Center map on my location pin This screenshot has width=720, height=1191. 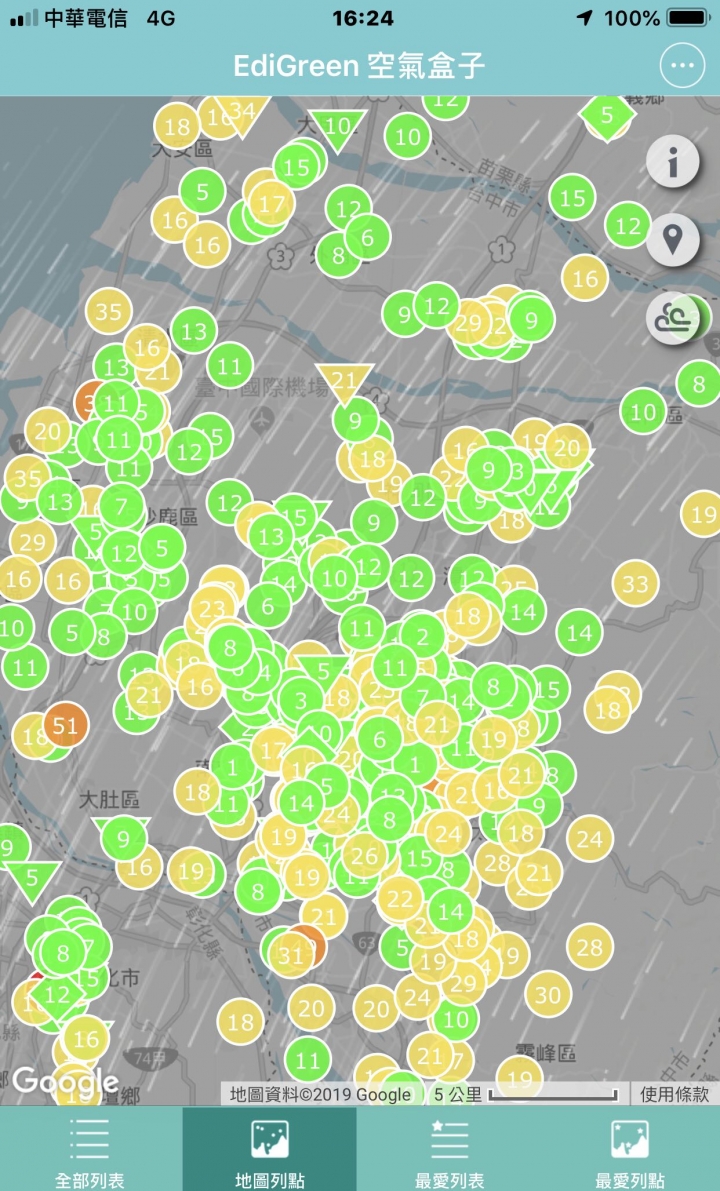[672, 240]
